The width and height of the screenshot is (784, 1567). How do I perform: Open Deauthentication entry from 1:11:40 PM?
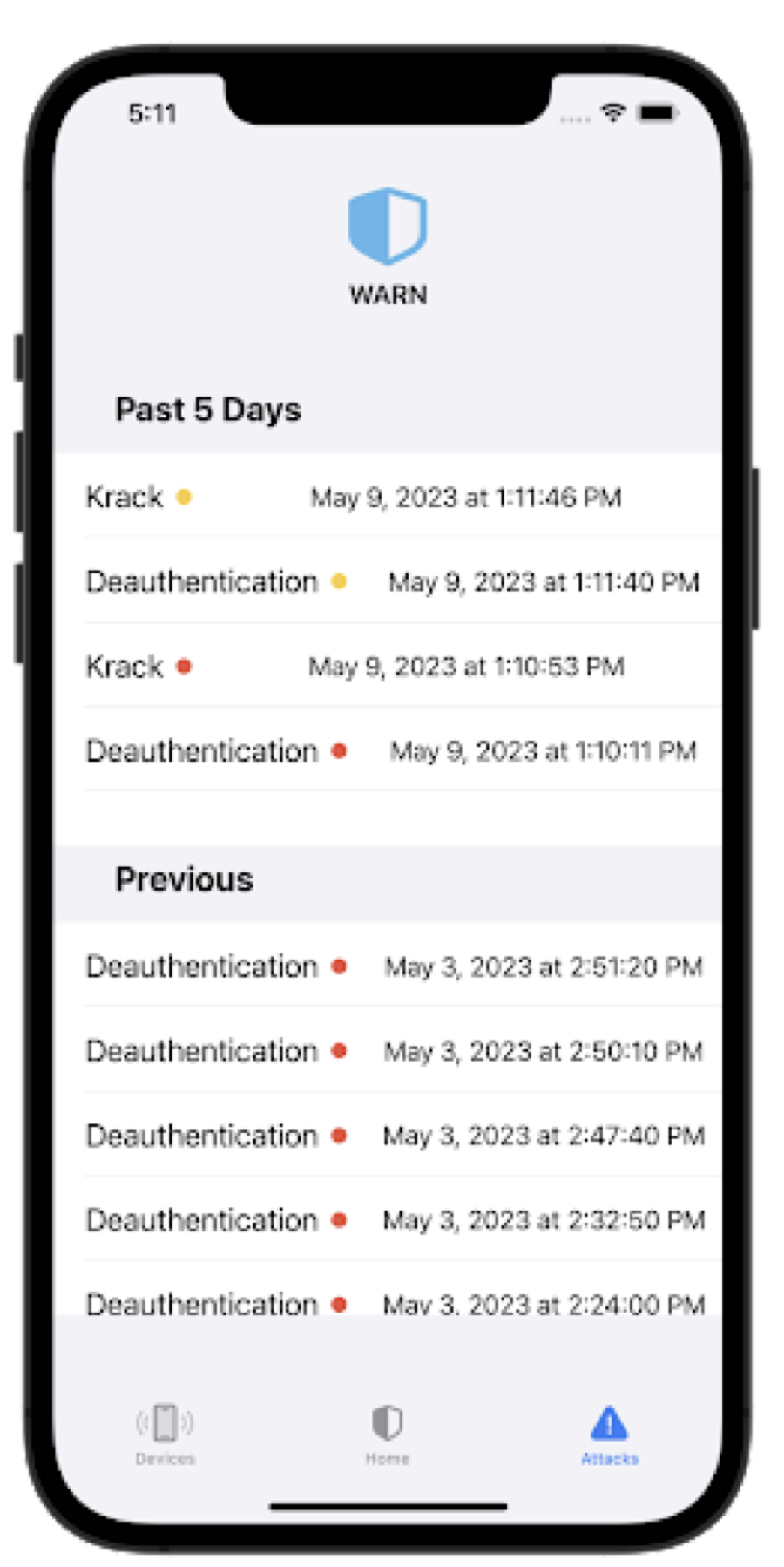coord(388,581)
